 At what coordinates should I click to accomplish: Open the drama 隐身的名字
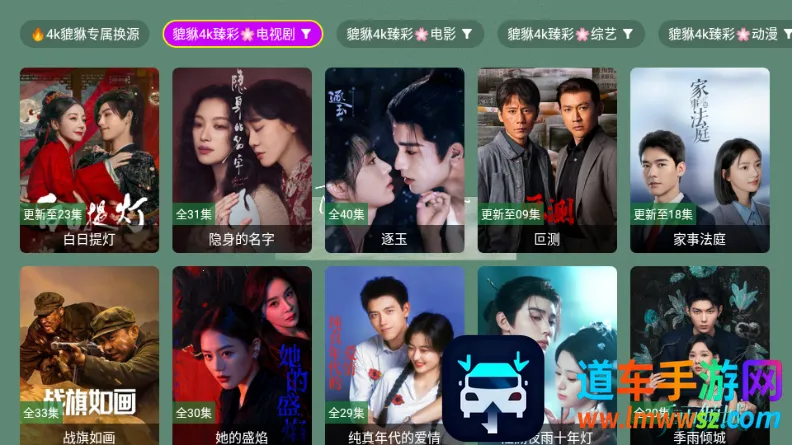[x=242, y=160]
